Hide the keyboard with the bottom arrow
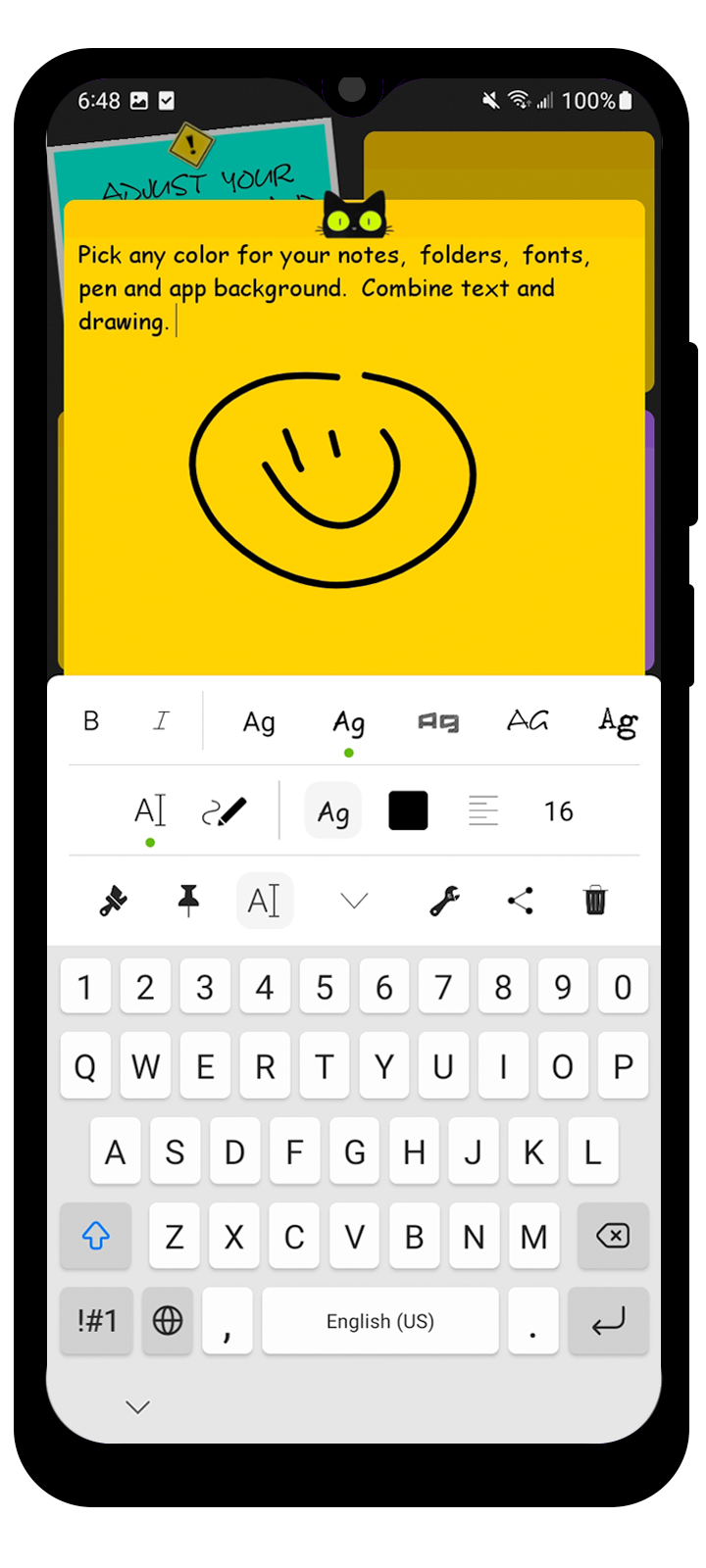 point(138,1407)
